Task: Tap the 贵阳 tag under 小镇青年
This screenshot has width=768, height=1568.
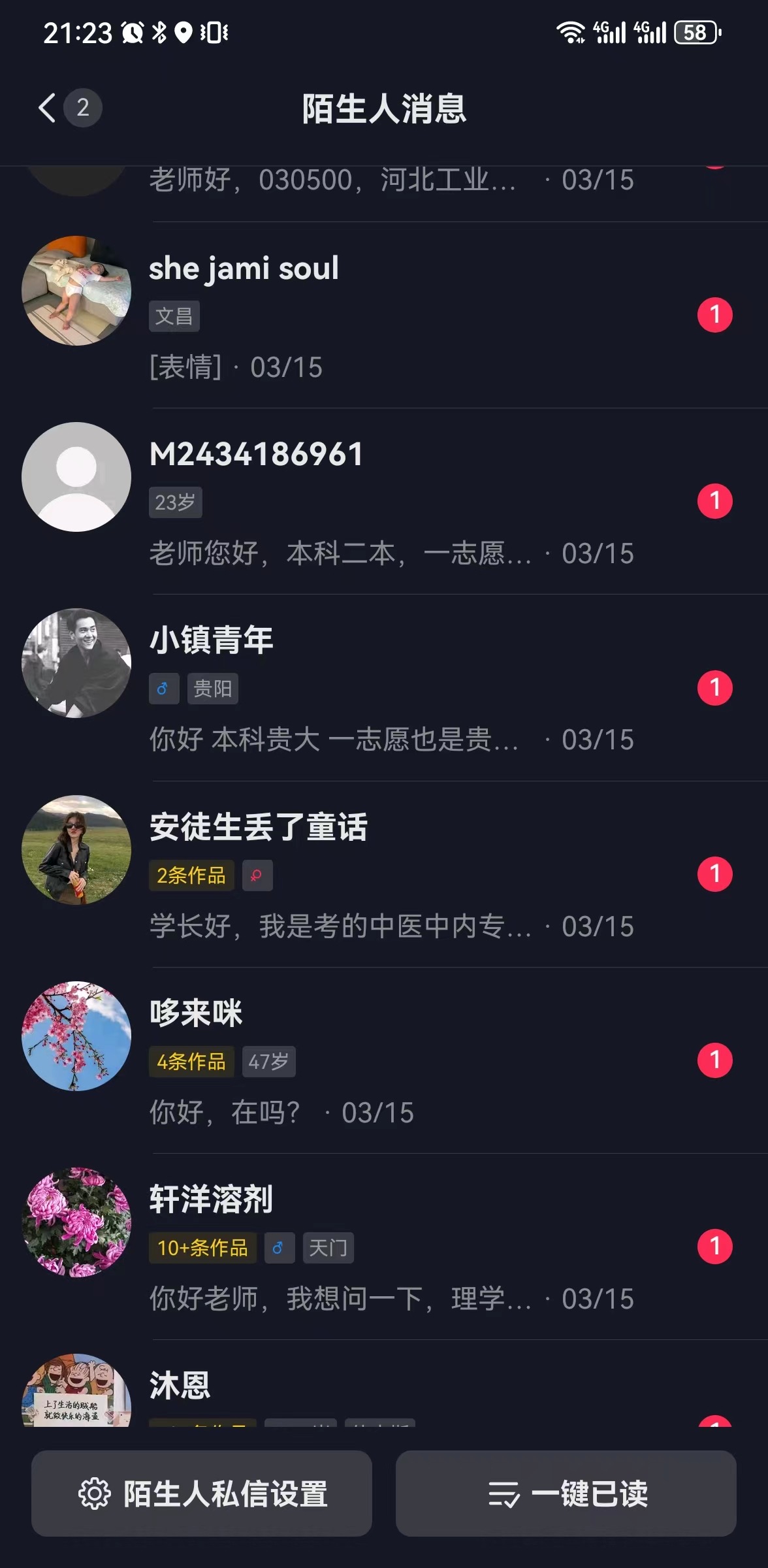Action: click(x=213, y=688)
